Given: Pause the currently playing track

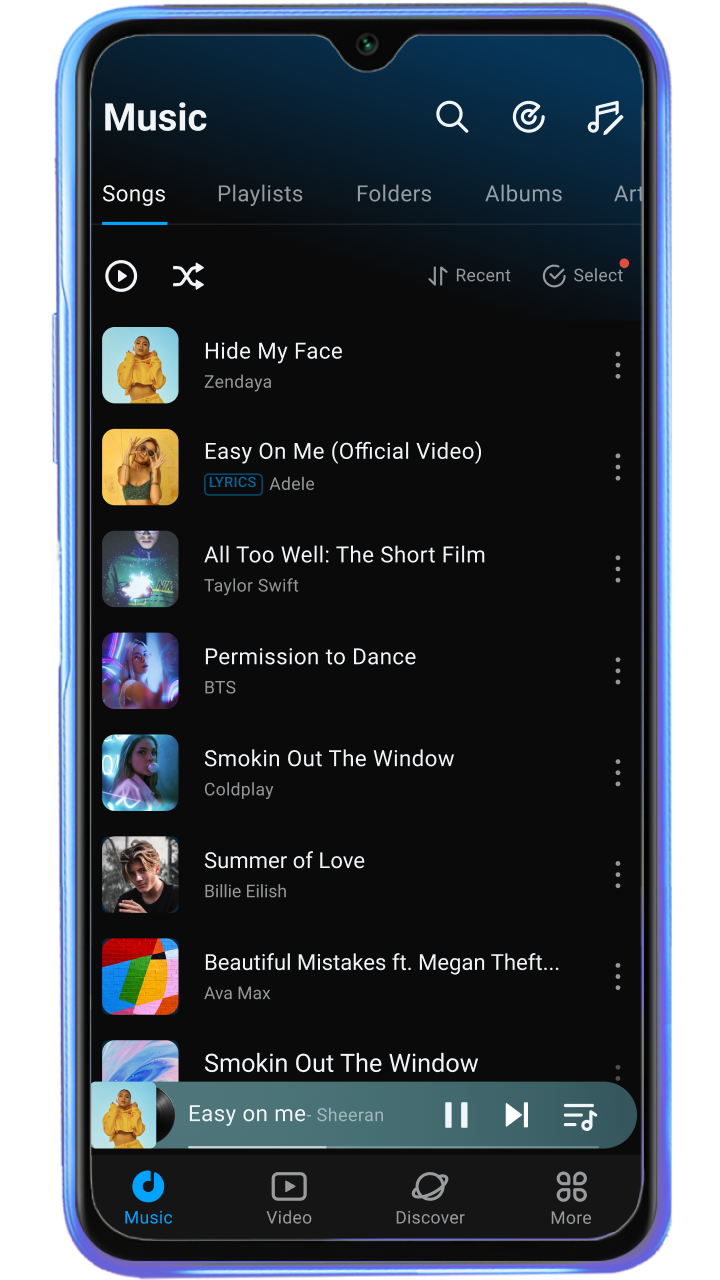Looking at the screenshot, I should [456, 1115].
